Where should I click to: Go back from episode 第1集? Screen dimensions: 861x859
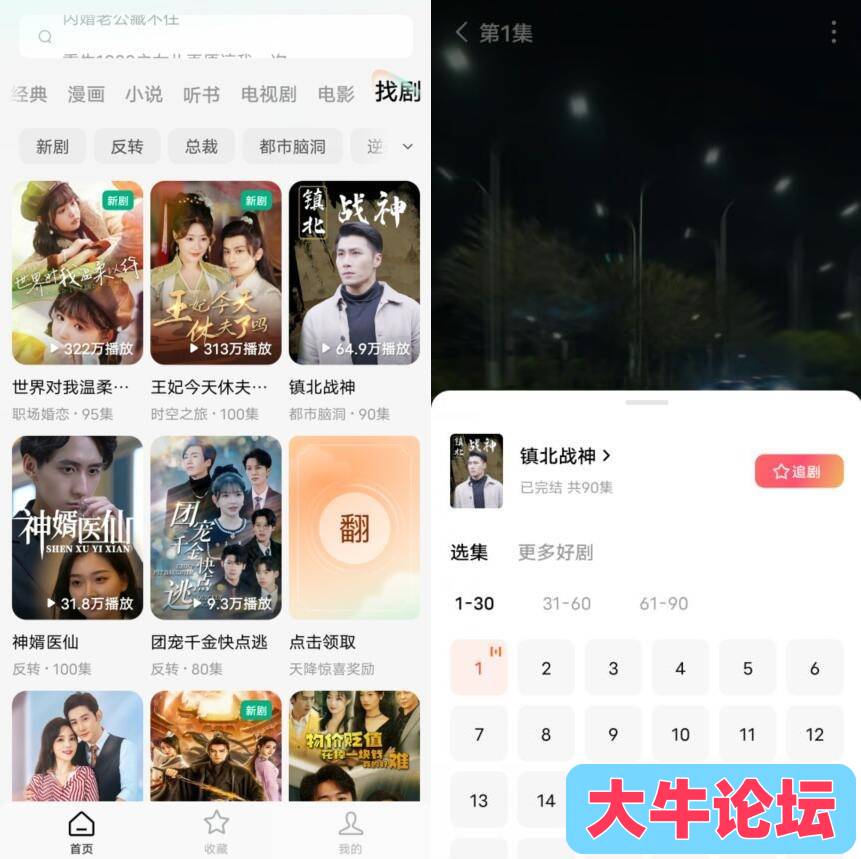click(x=461, y=32)
